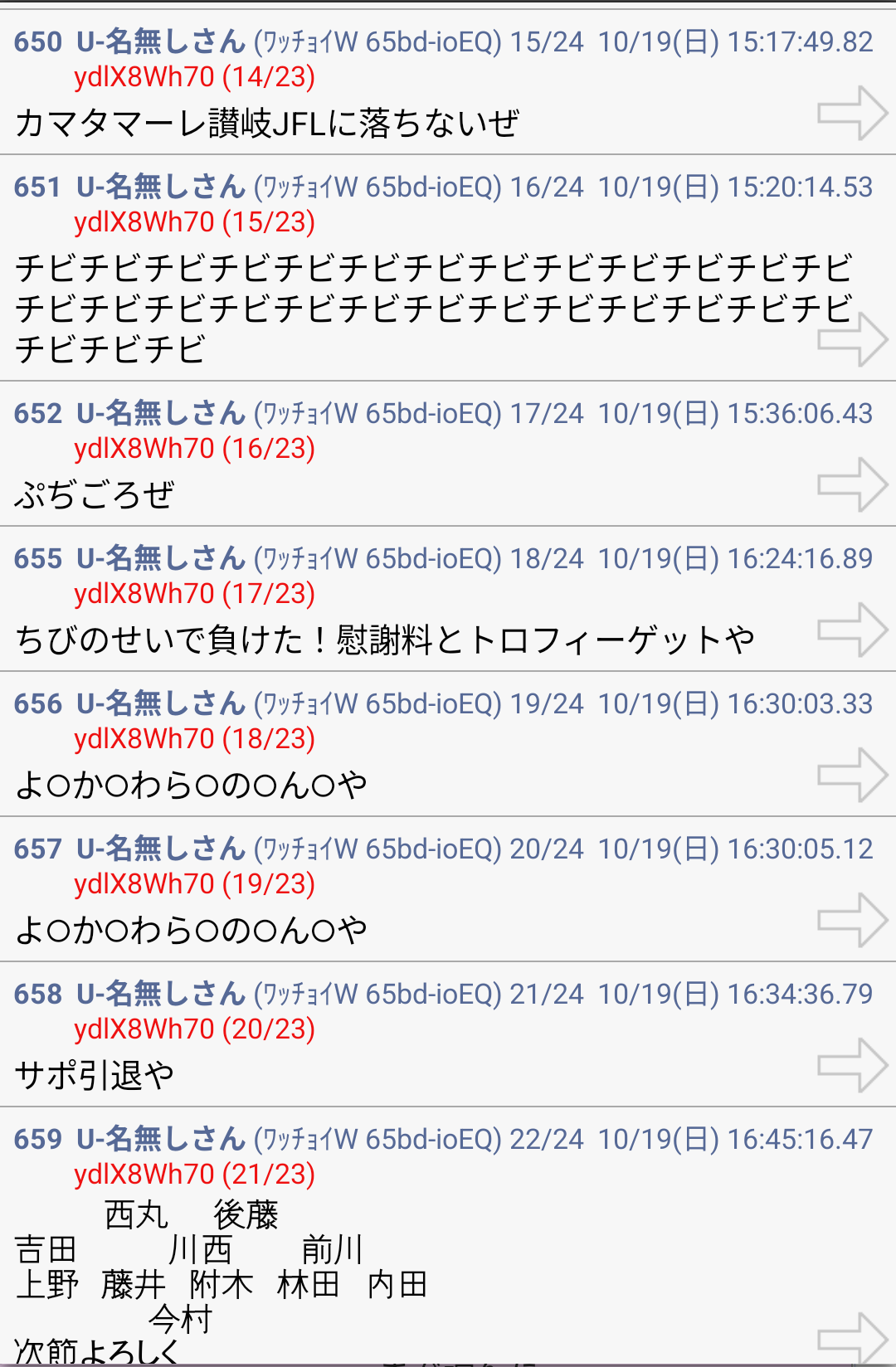
Task: Tap the arrow on post 659
Action: 852,1337
